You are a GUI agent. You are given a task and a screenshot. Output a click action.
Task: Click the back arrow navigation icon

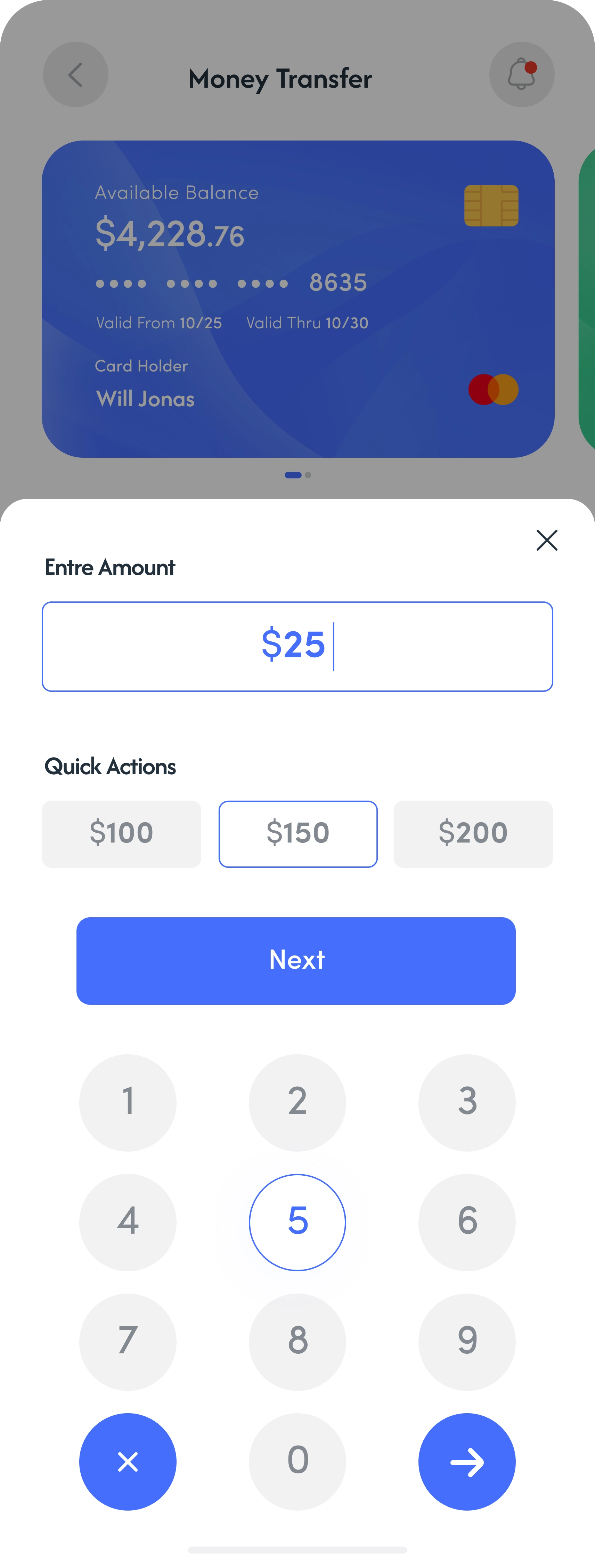[75, 74]
